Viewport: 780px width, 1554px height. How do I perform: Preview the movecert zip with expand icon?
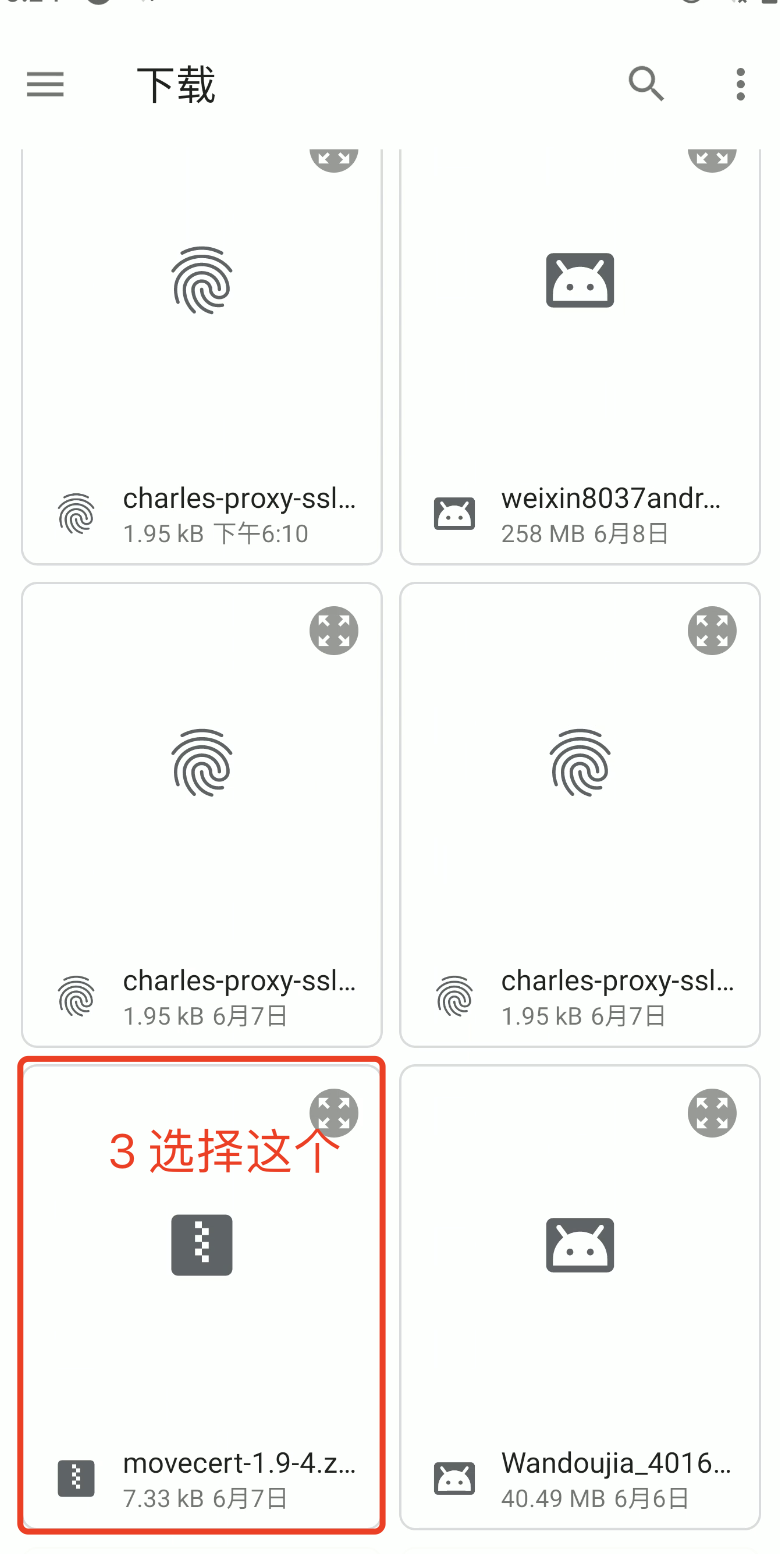(333, 1113)
